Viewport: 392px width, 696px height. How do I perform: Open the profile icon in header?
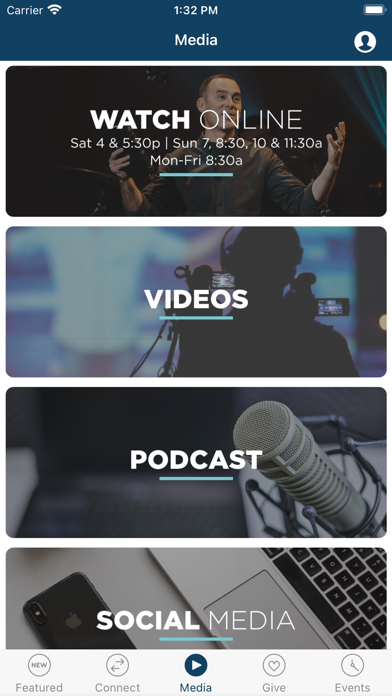point(365,42)
